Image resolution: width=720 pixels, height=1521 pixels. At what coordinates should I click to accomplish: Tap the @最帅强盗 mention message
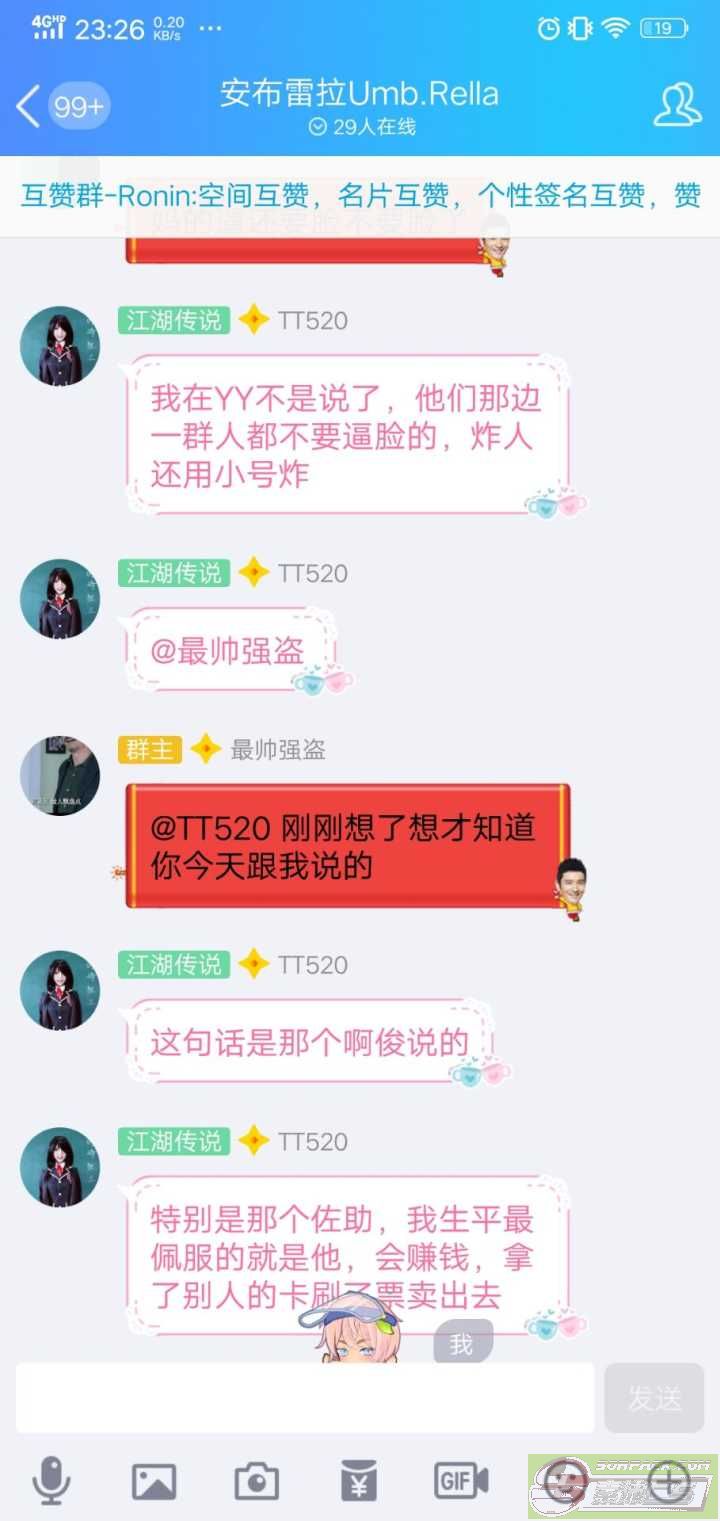click(227, 651)
